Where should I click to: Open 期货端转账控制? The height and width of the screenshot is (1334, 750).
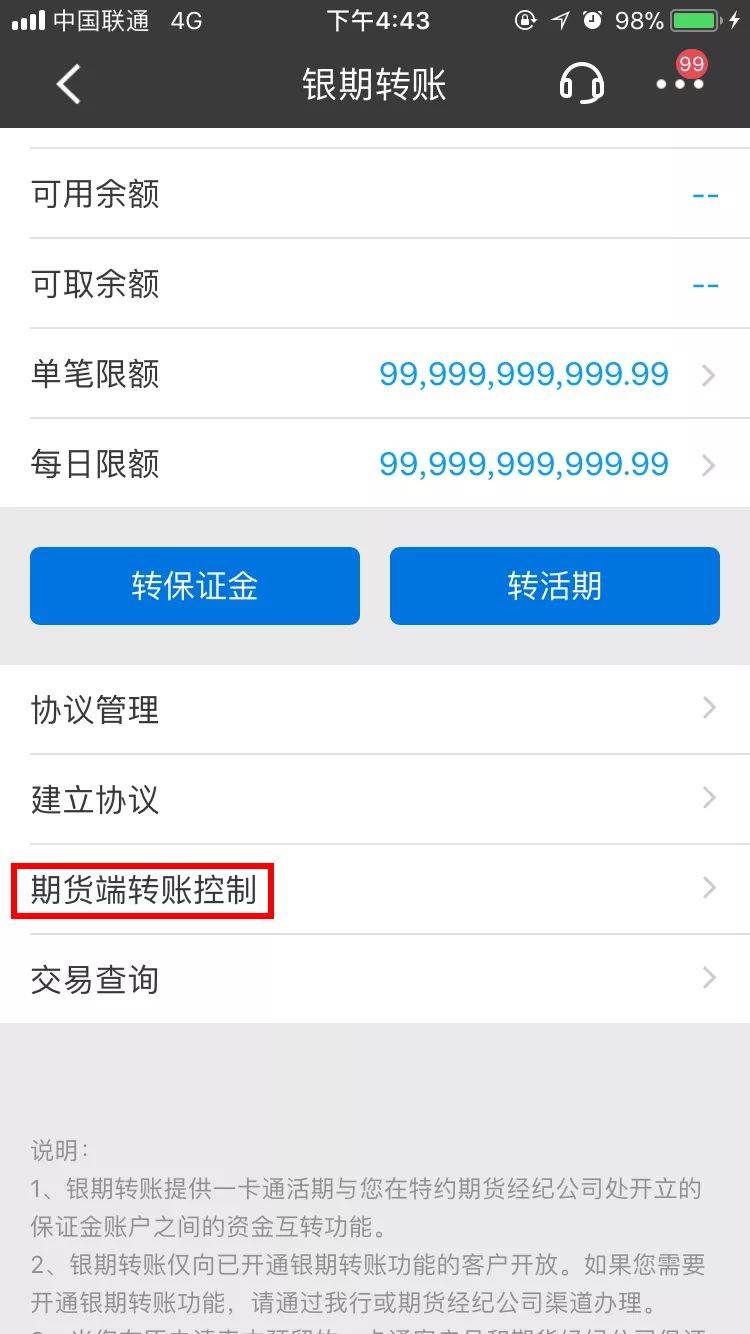click(375, 890)
